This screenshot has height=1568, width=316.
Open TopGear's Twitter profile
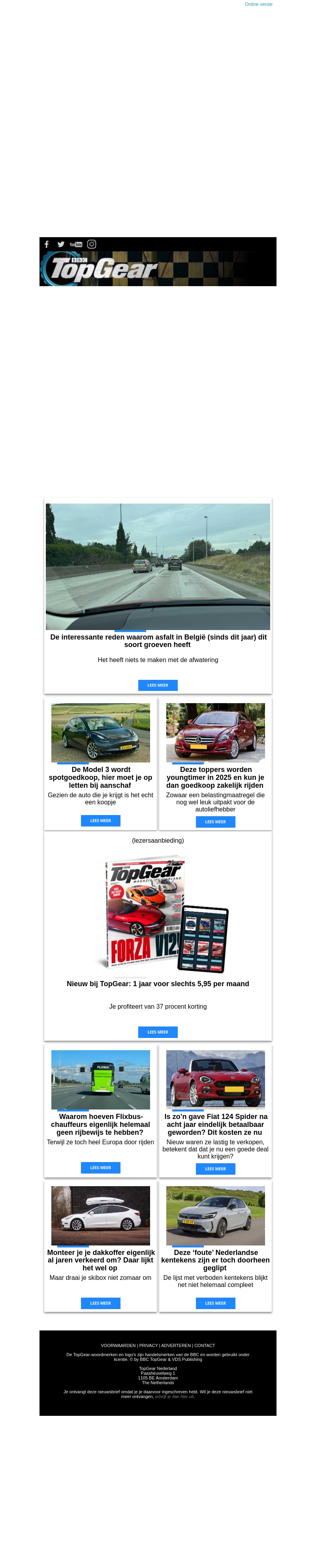click(61, 244)
